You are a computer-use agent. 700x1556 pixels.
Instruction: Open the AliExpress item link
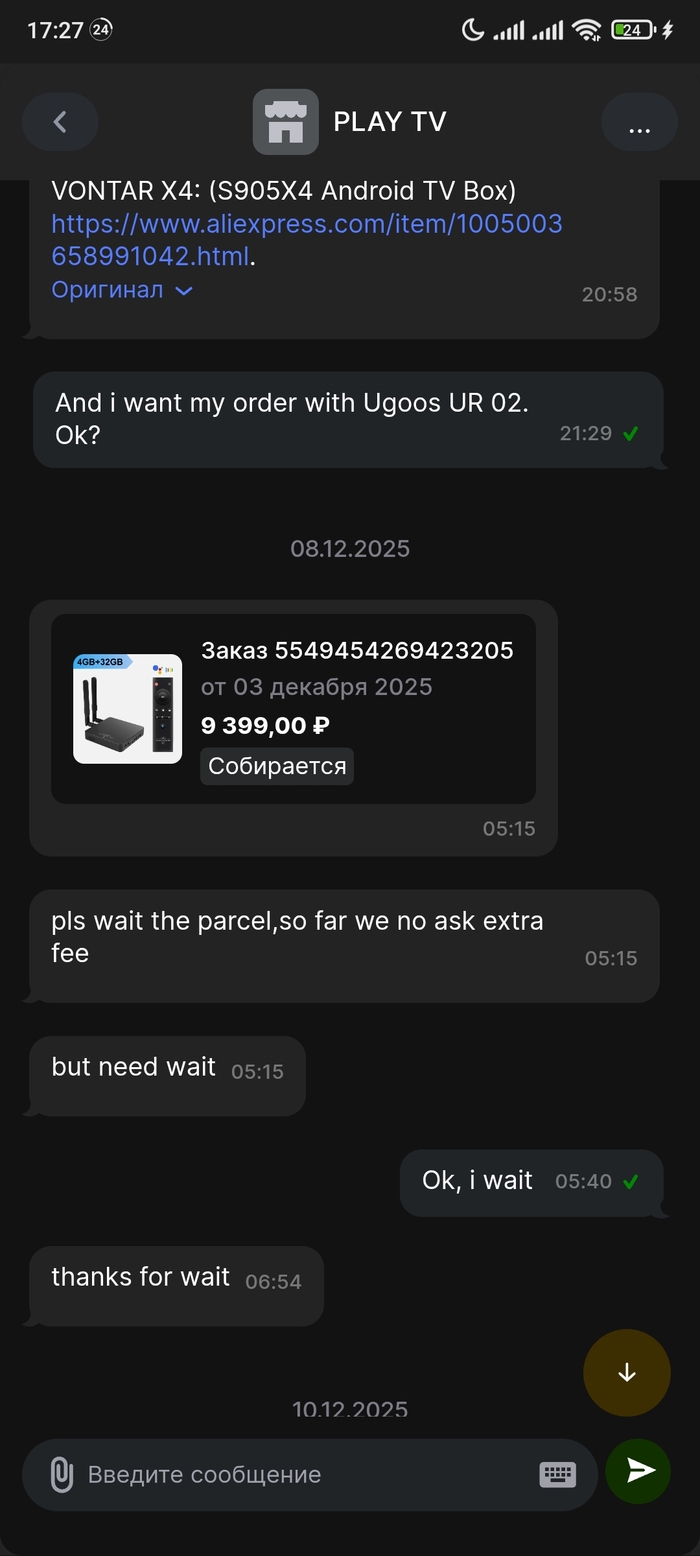306,240
